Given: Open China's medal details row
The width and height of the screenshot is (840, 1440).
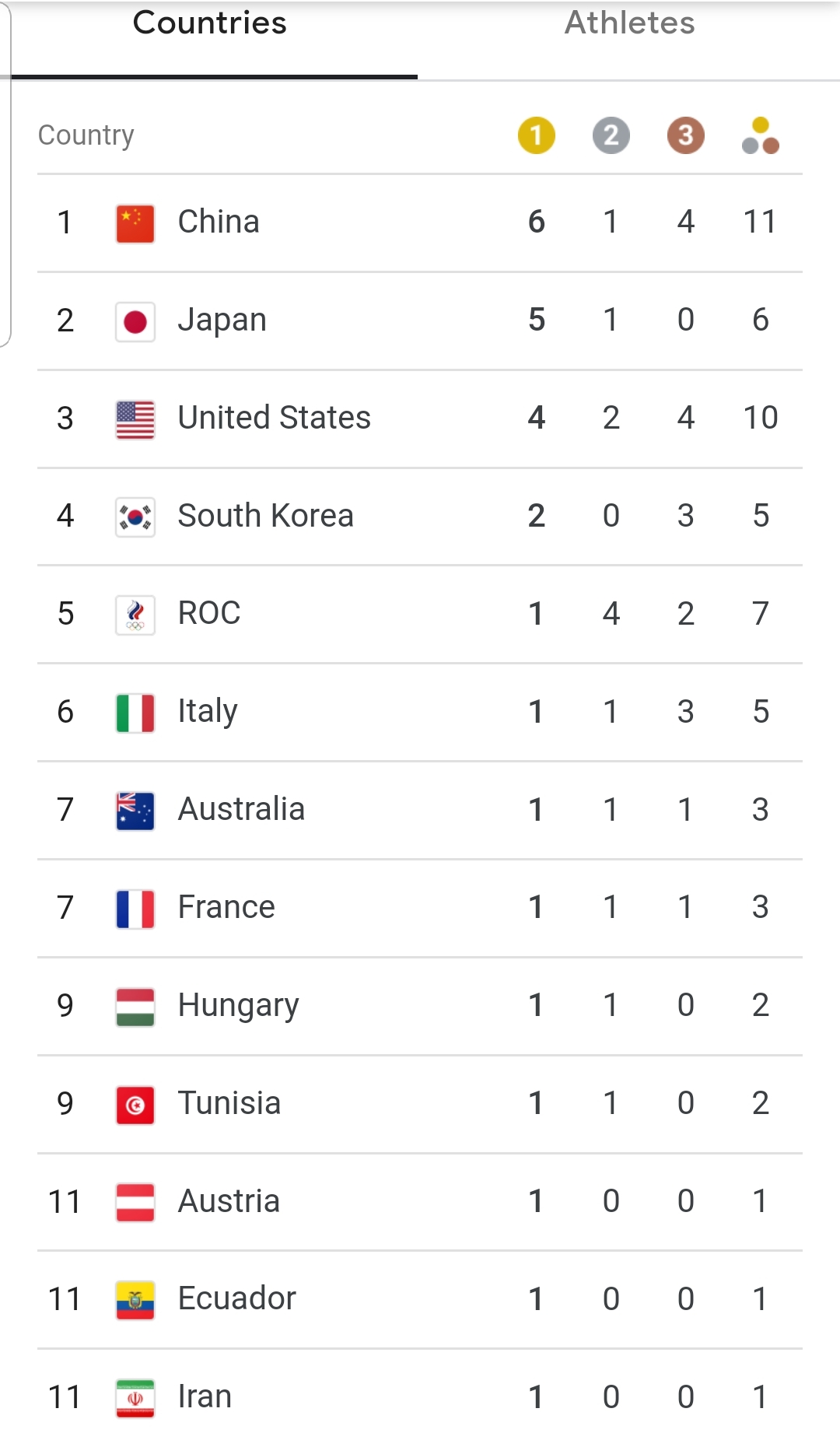Looking at the screenshot, I should [420, 222].
